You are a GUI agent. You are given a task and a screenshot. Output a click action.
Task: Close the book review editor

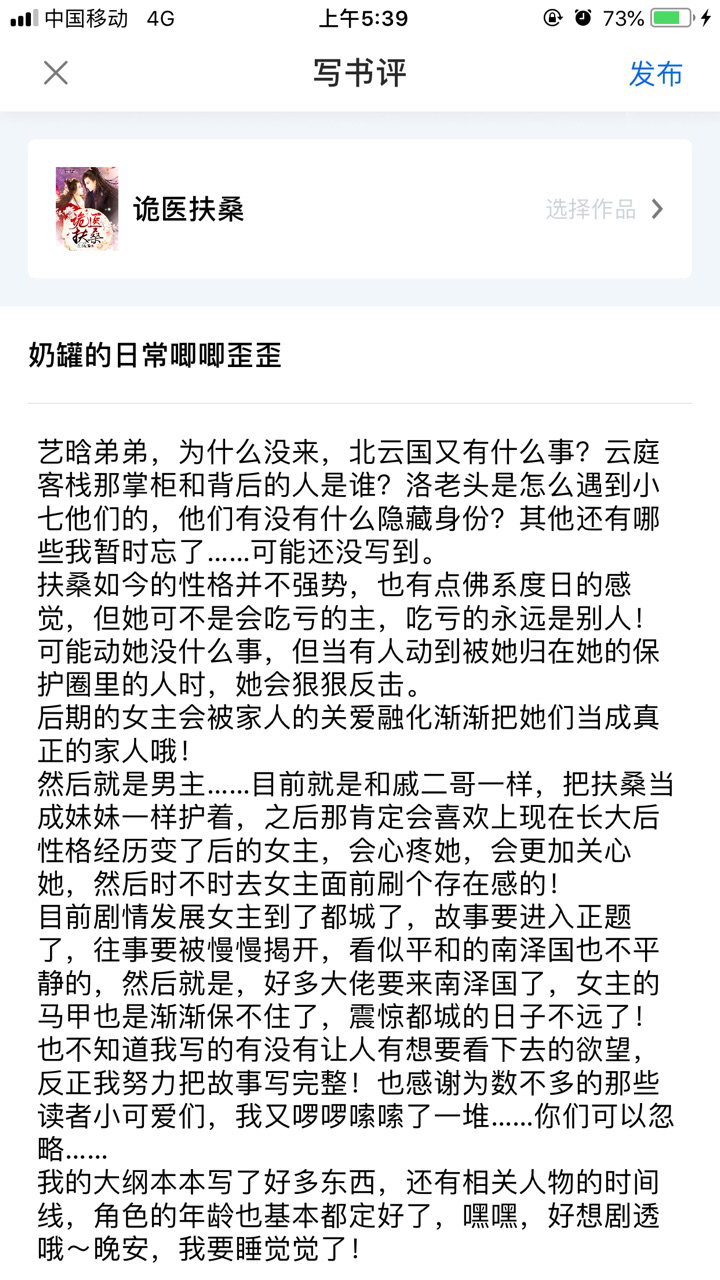click(56, 73)
